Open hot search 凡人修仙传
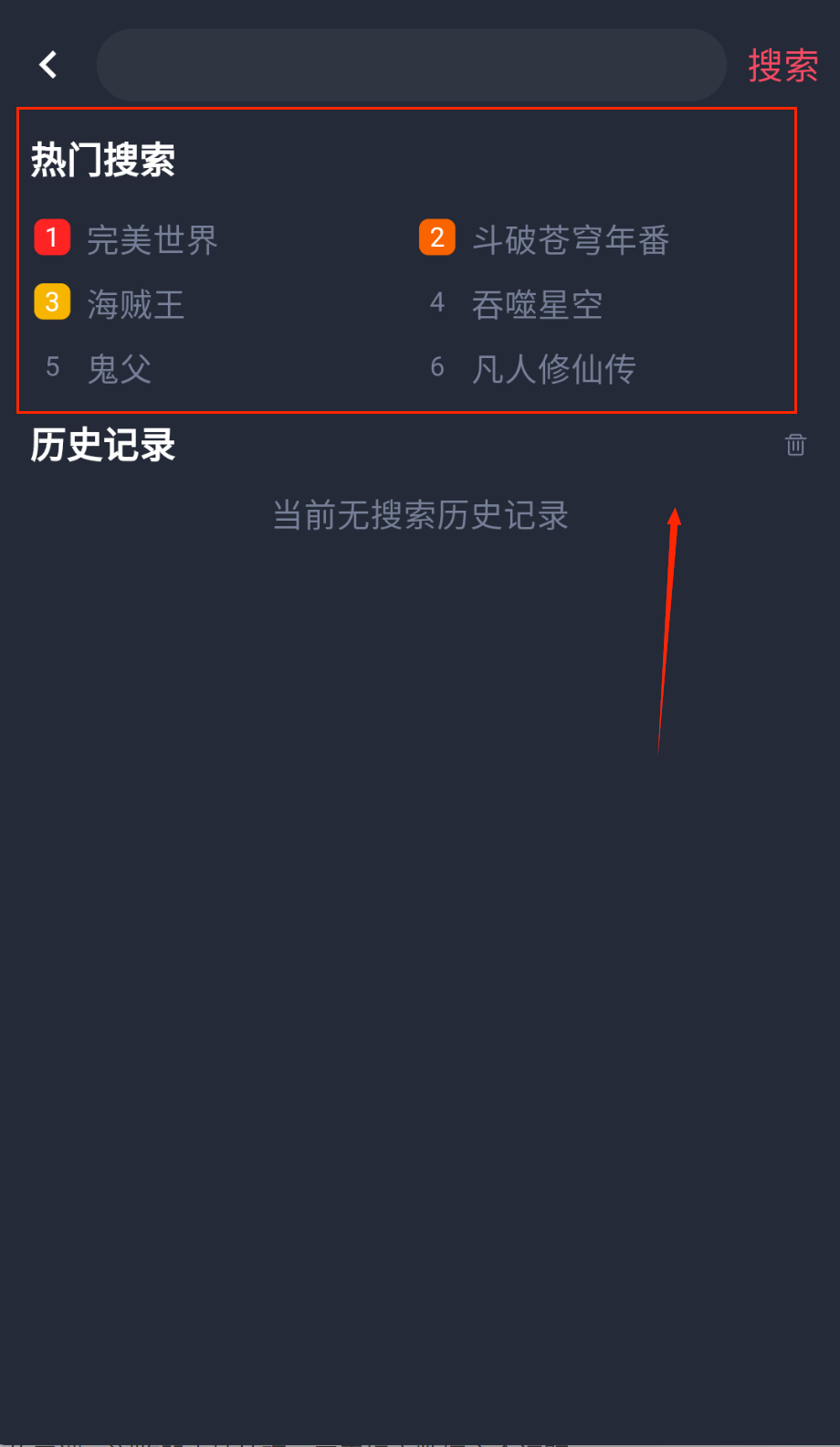 pyautogui.click(x=553, y=369)
